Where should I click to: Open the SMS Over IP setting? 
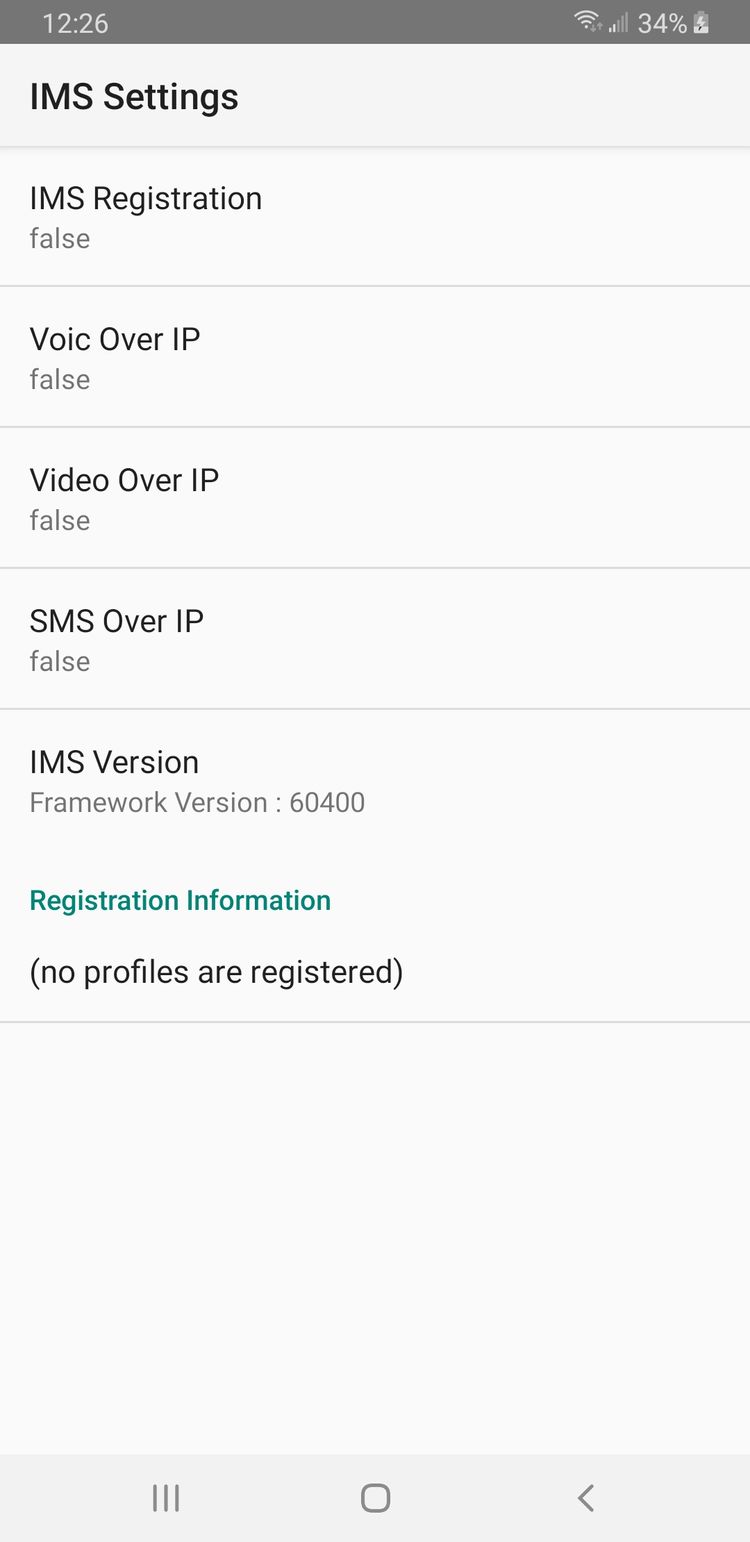coord(375,639)
